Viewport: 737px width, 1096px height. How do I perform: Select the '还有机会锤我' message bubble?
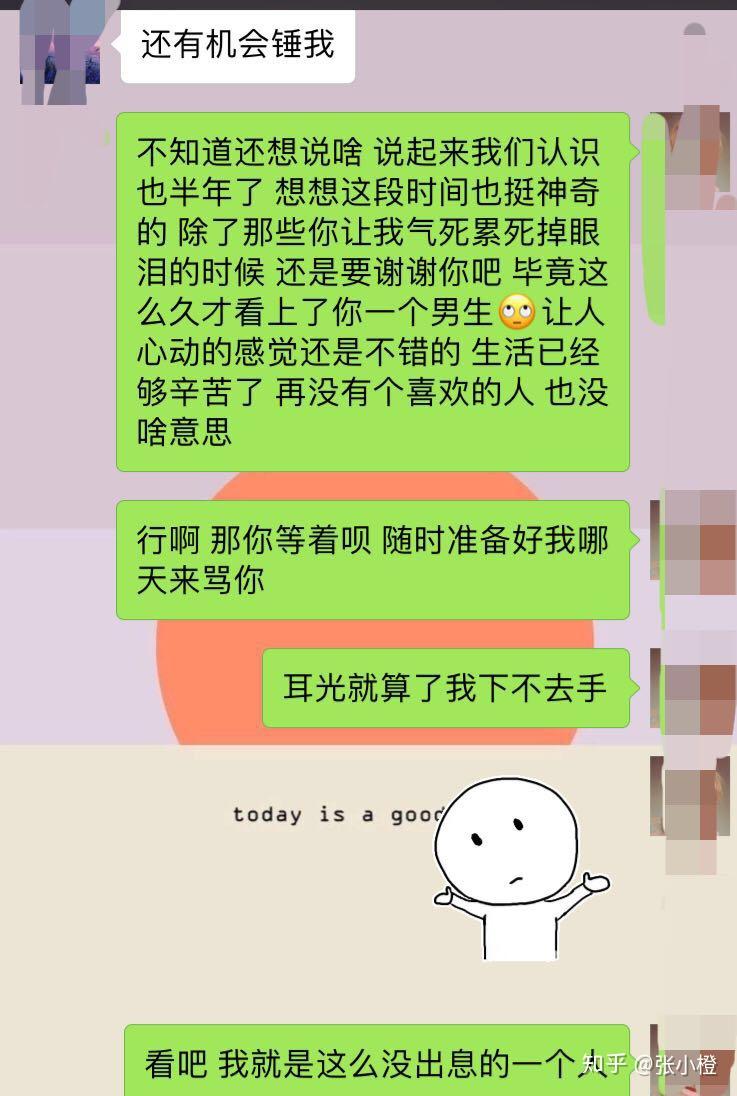[x=237, y=46]
